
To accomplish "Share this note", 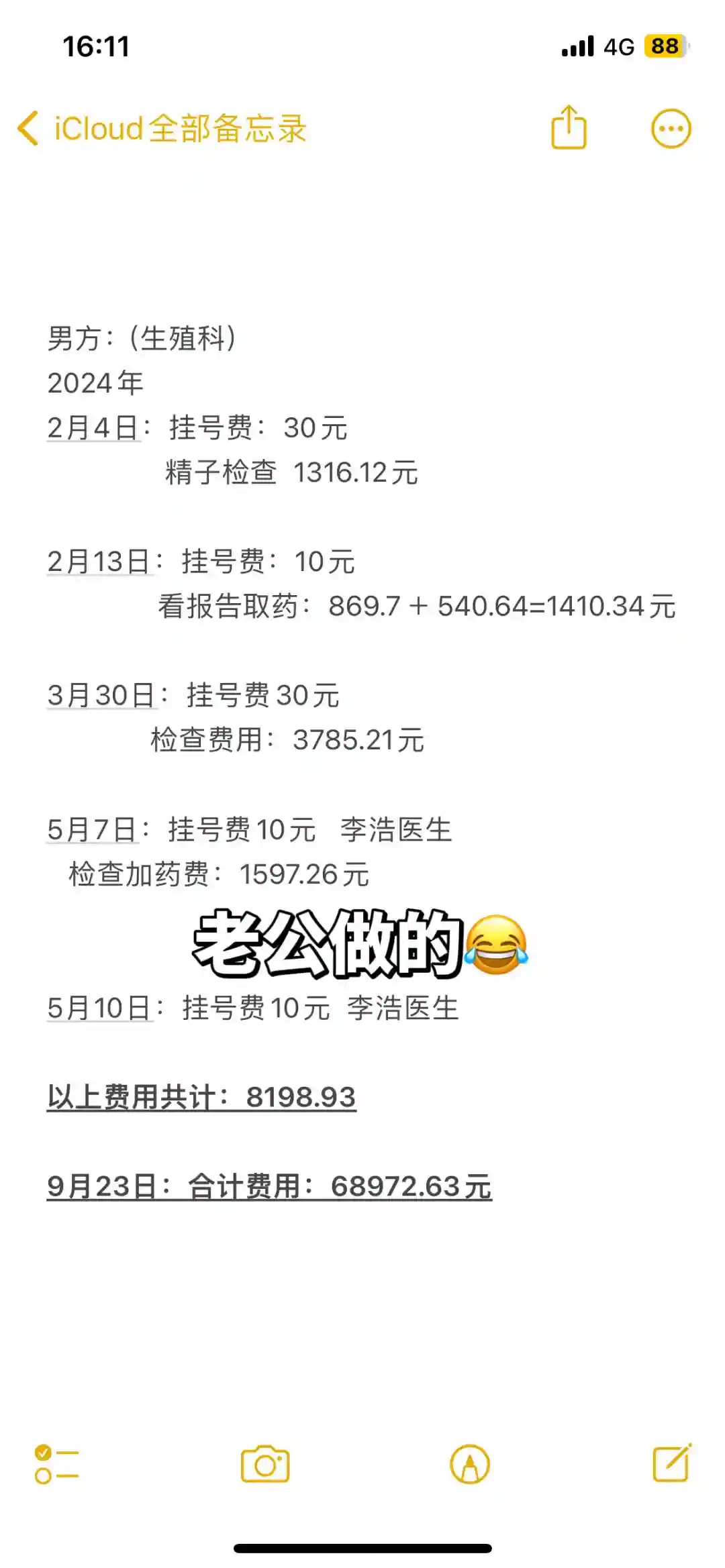I will tap(569, 127).
